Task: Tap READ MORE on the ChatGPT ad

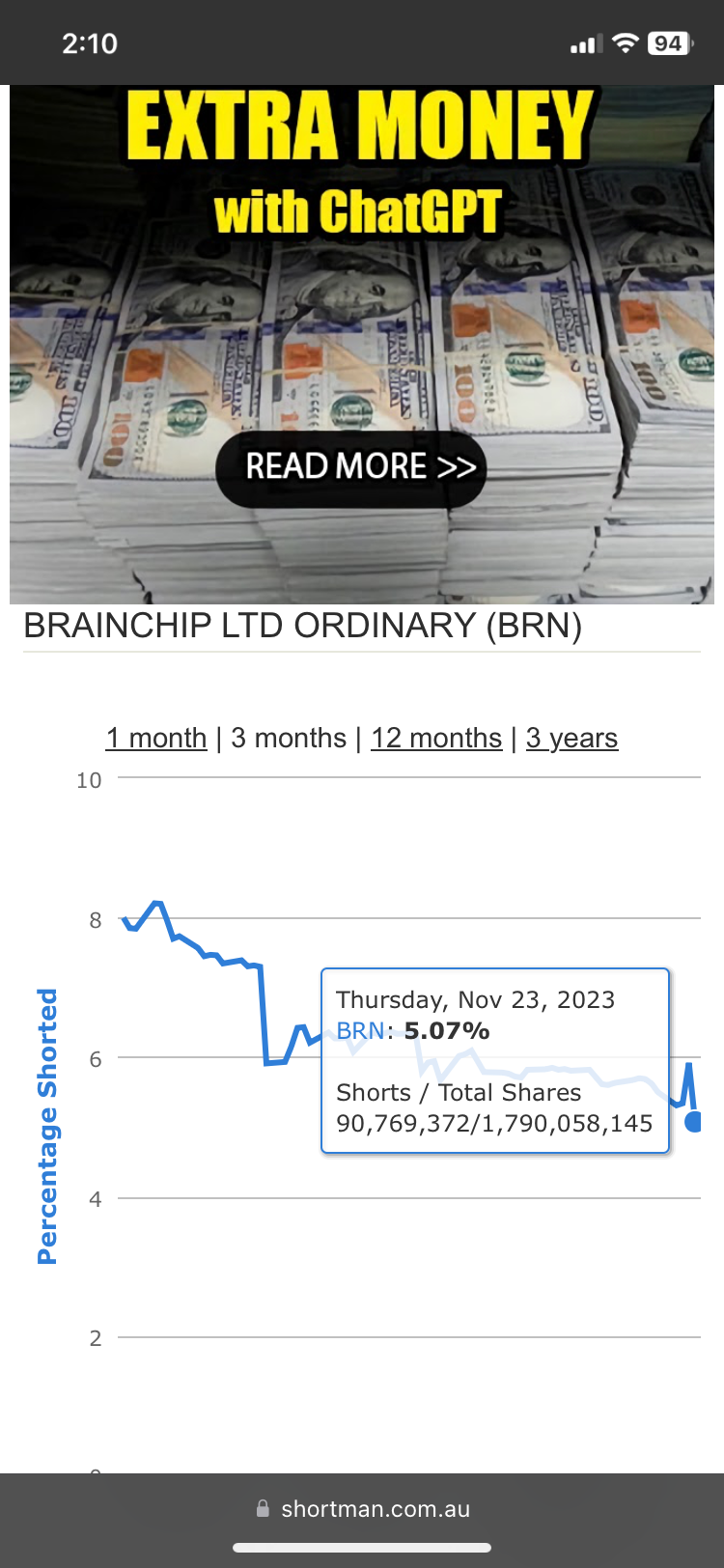Action: pos(351,468)
